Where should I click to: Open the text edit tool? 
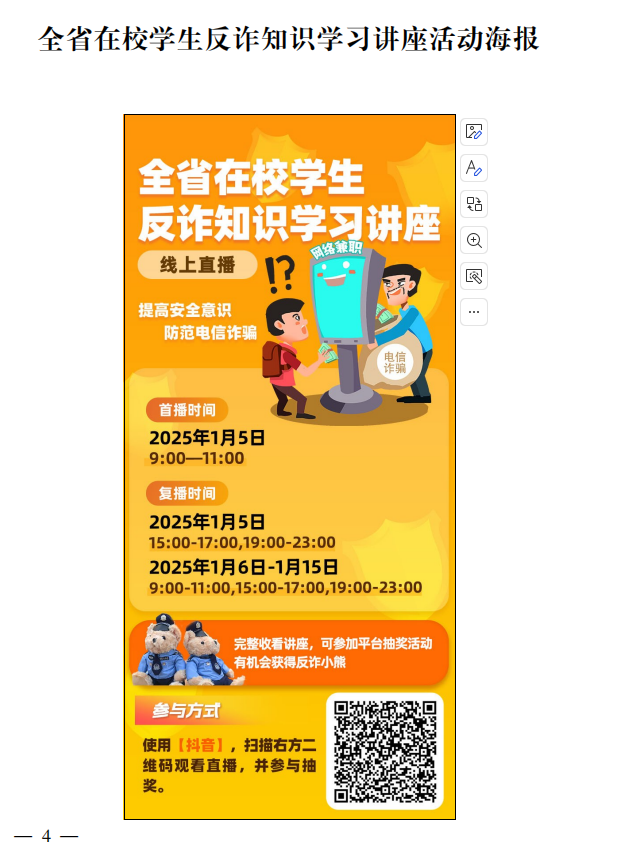pyautogui.click(x=474, y=168)
